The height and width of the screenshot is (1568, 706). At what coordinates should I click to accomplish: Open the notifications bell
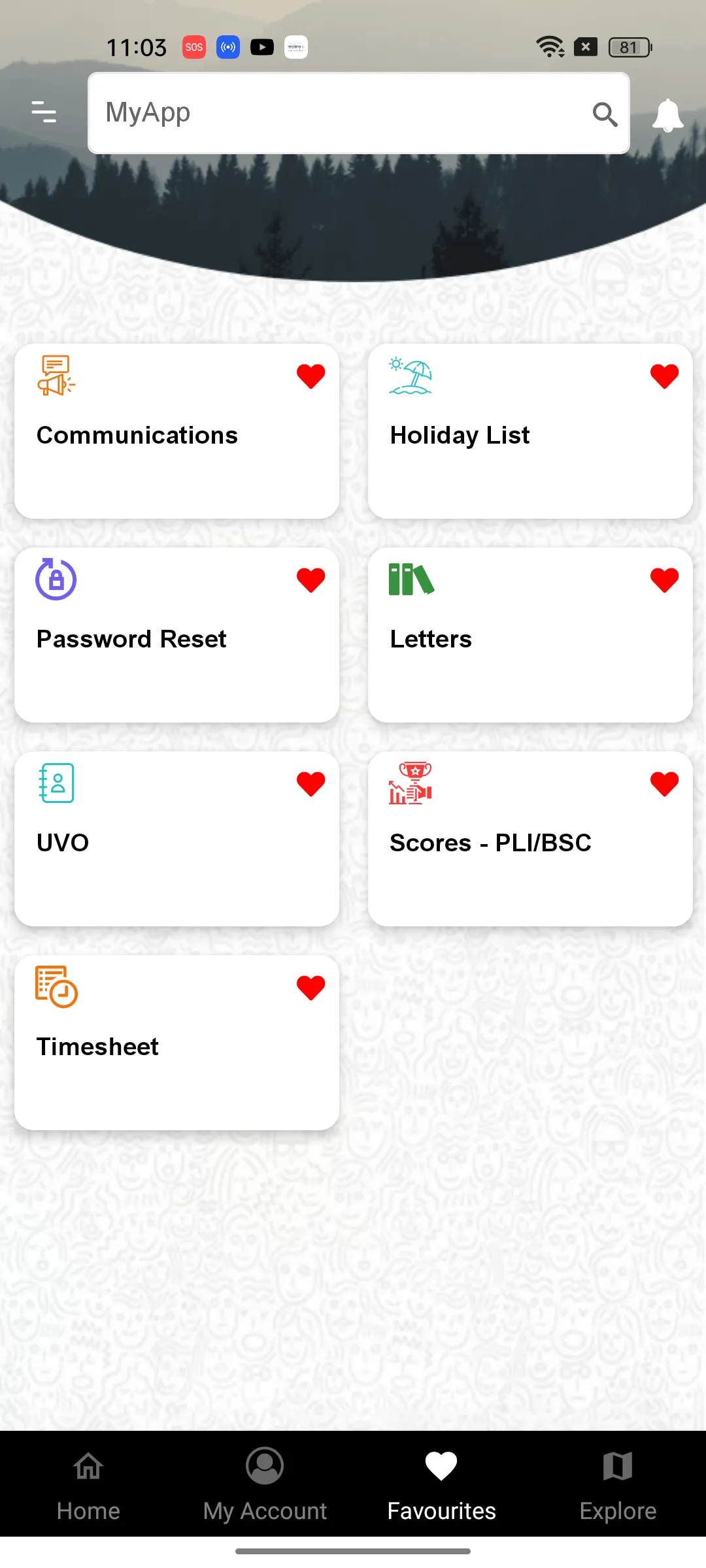click(667, 115)
